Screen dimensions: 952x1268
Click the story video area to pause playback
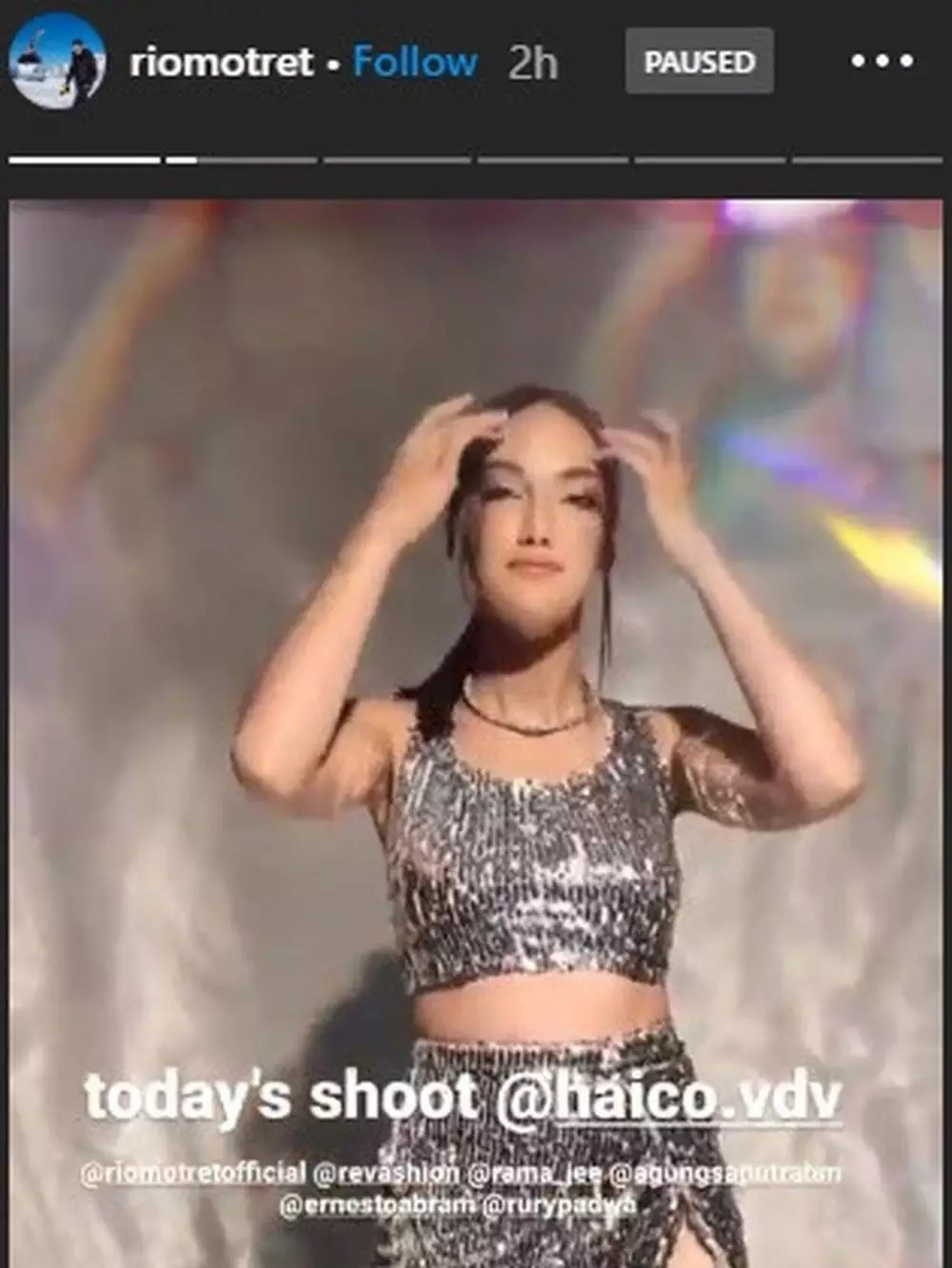tap(476, 666)
